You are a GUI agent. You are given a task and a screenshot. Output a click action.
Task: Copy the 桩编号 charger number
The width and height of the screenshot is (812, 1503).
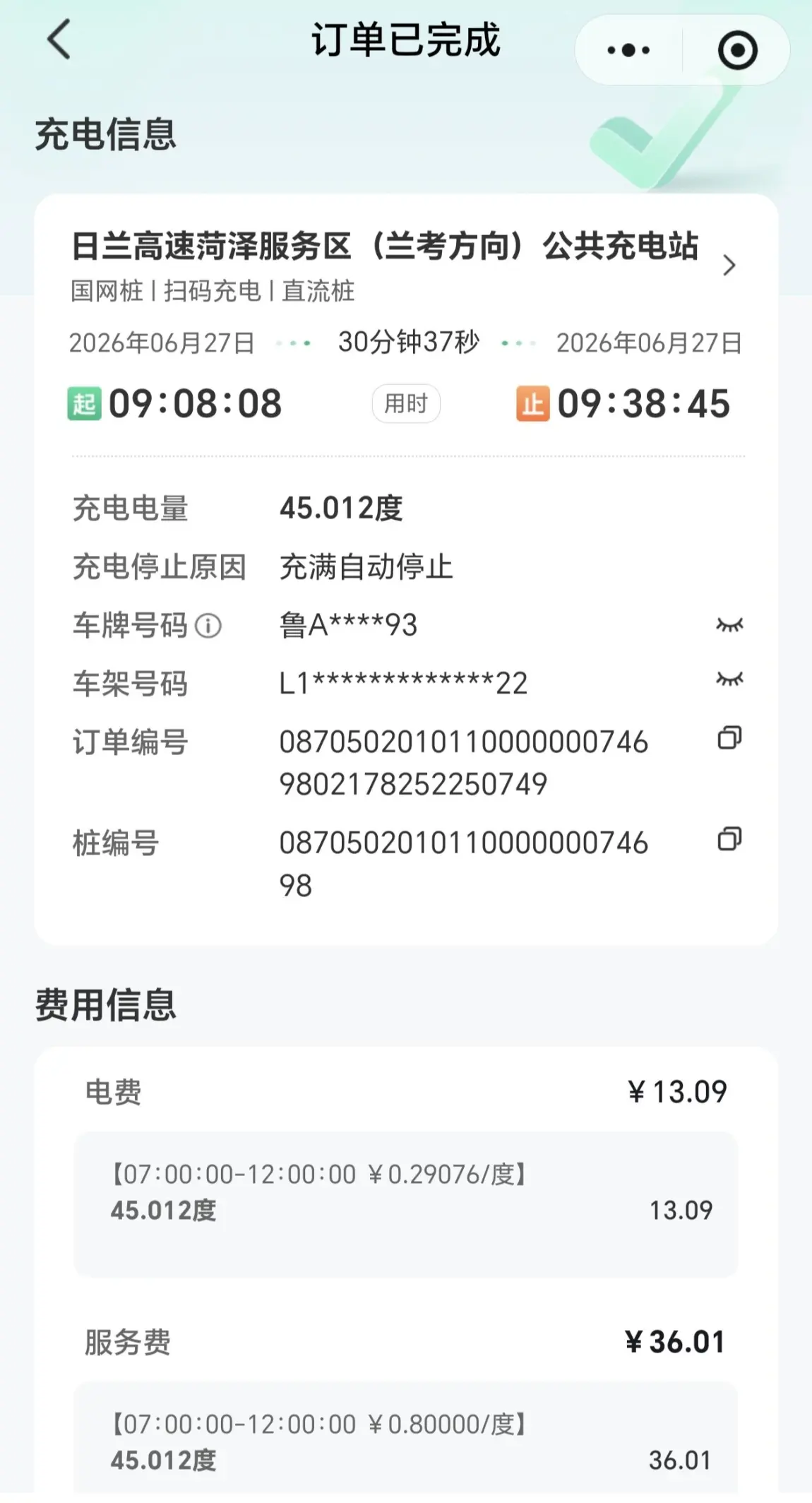[729, 839]
